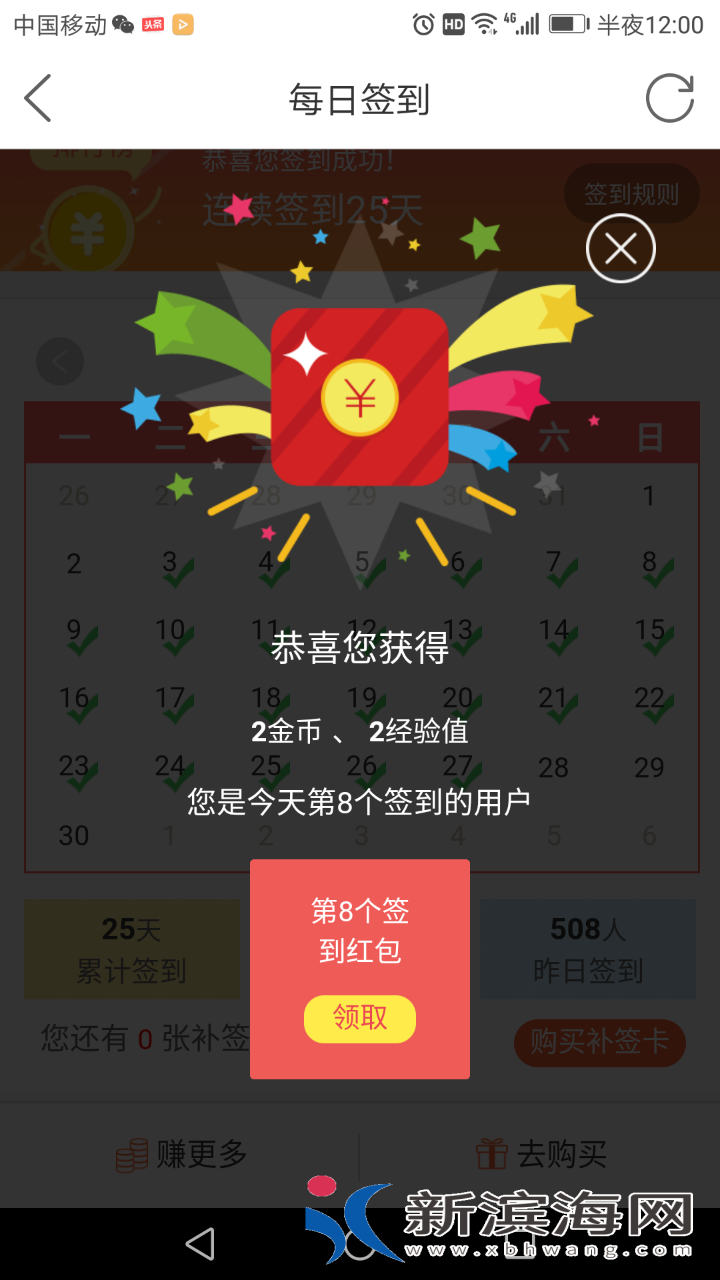Tap 购买补签卡 to buy makeup cards

coord(599,1042)
